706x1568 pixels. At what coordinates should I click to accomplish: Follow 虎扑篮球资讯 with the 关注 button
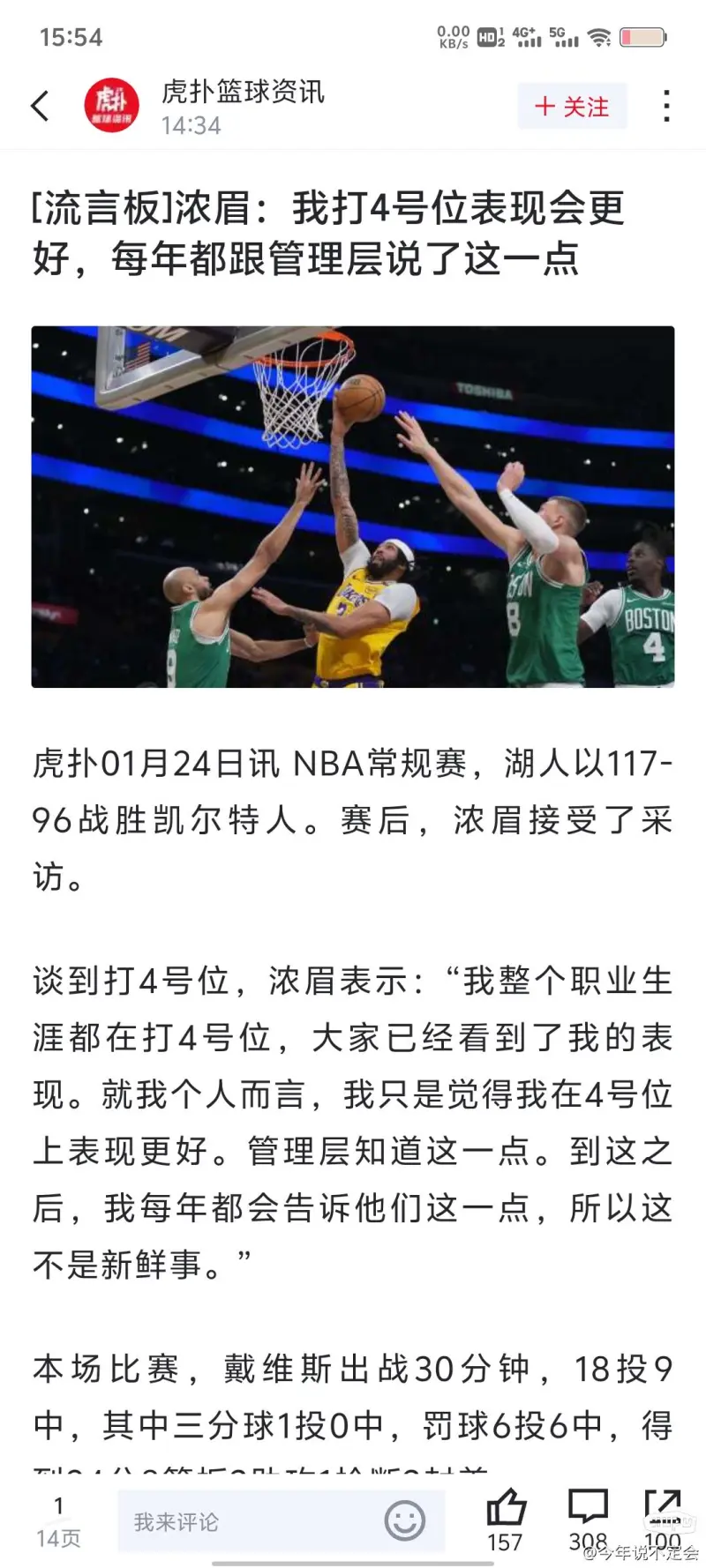point(572,107)
